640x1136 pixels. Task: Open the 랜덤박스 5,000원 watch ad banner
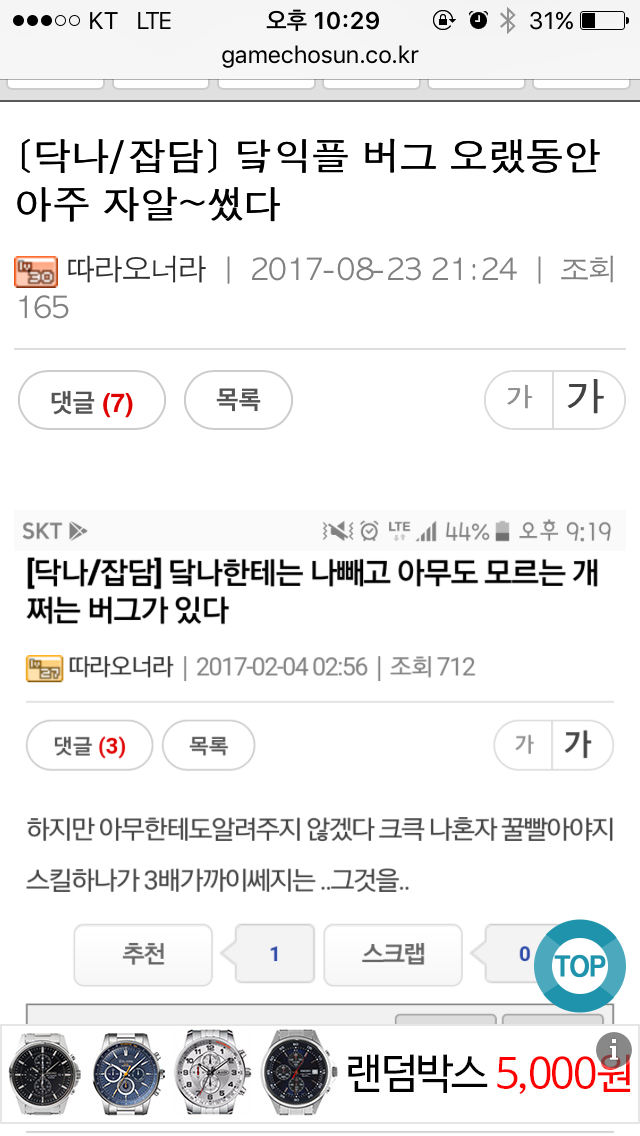coord(320,1075)
